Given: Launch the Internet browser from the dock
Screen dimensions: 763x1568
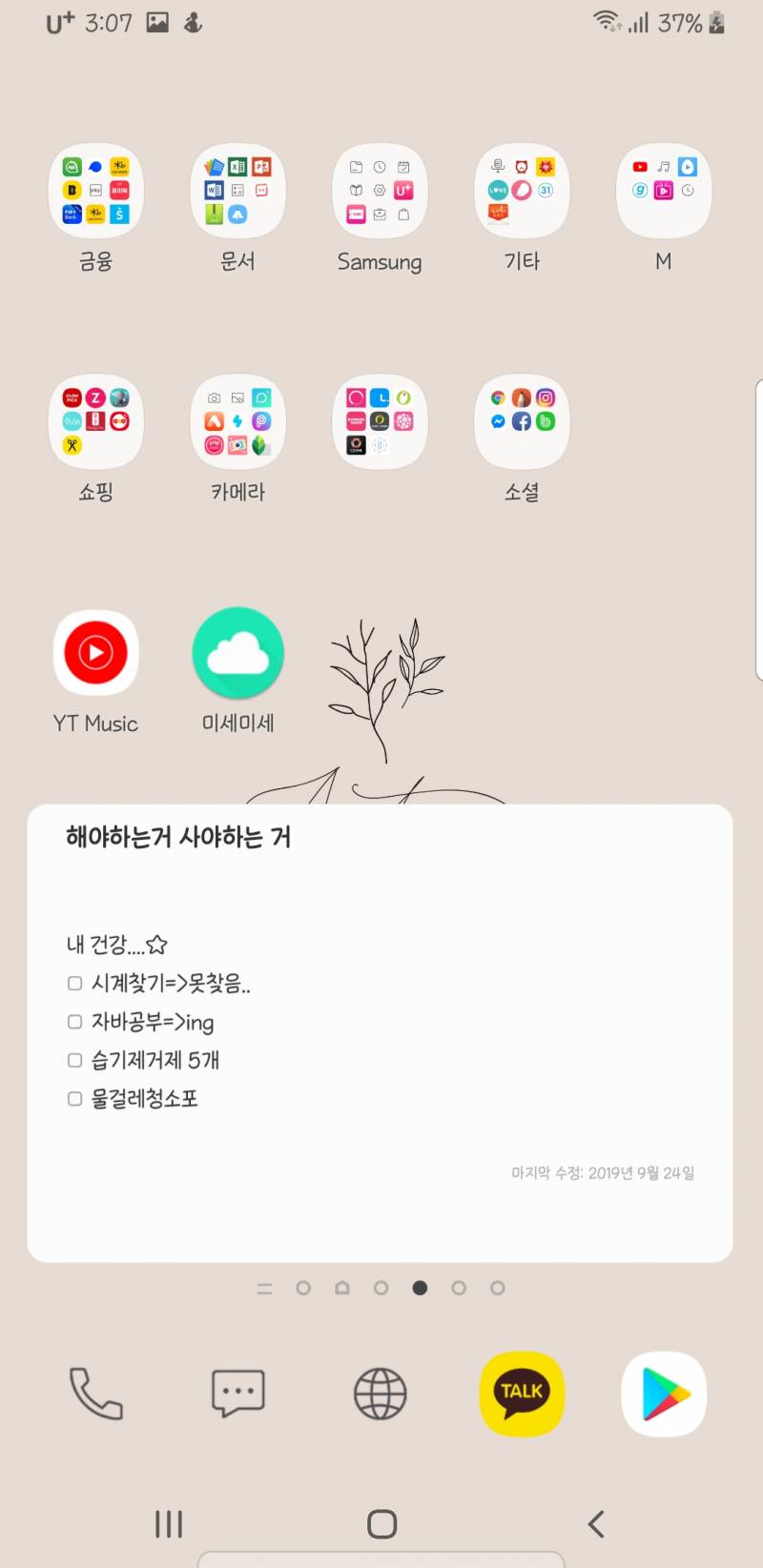Looking at the screenshot, I should tap(380, 1394).
